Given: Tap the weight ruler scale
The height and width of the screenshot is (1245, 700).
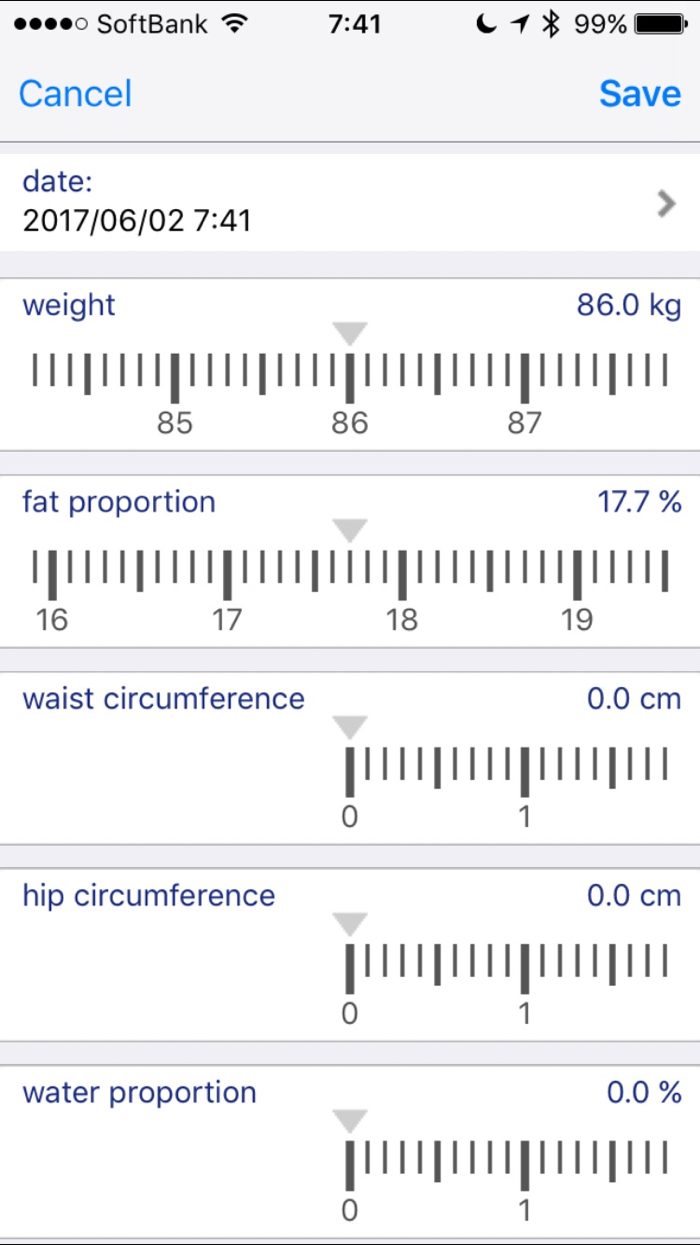Looking at the screenshot, I should pyautogui.click(x=350, y=374).
